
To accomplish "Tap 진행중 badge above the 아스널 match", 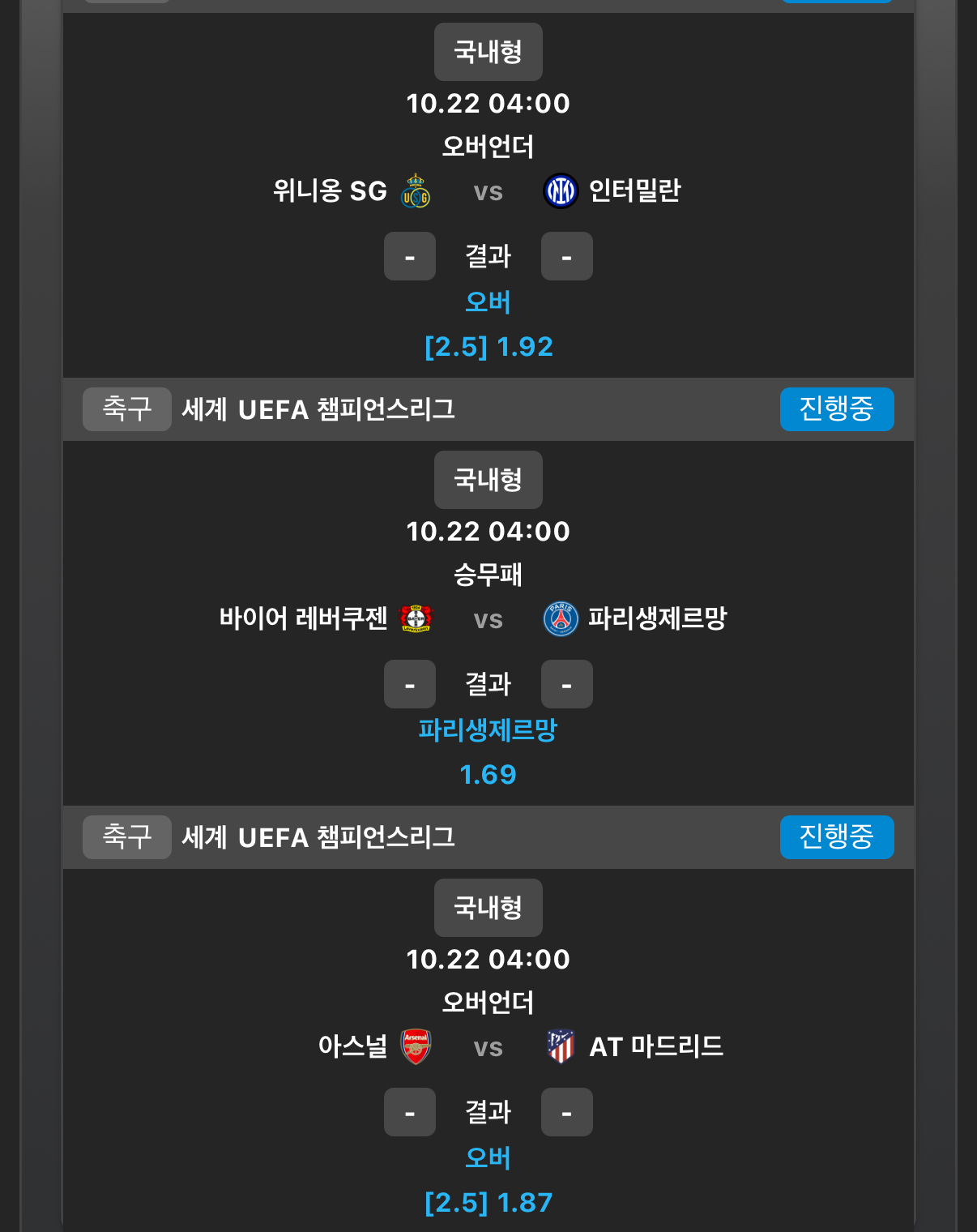I will [836, 837].
